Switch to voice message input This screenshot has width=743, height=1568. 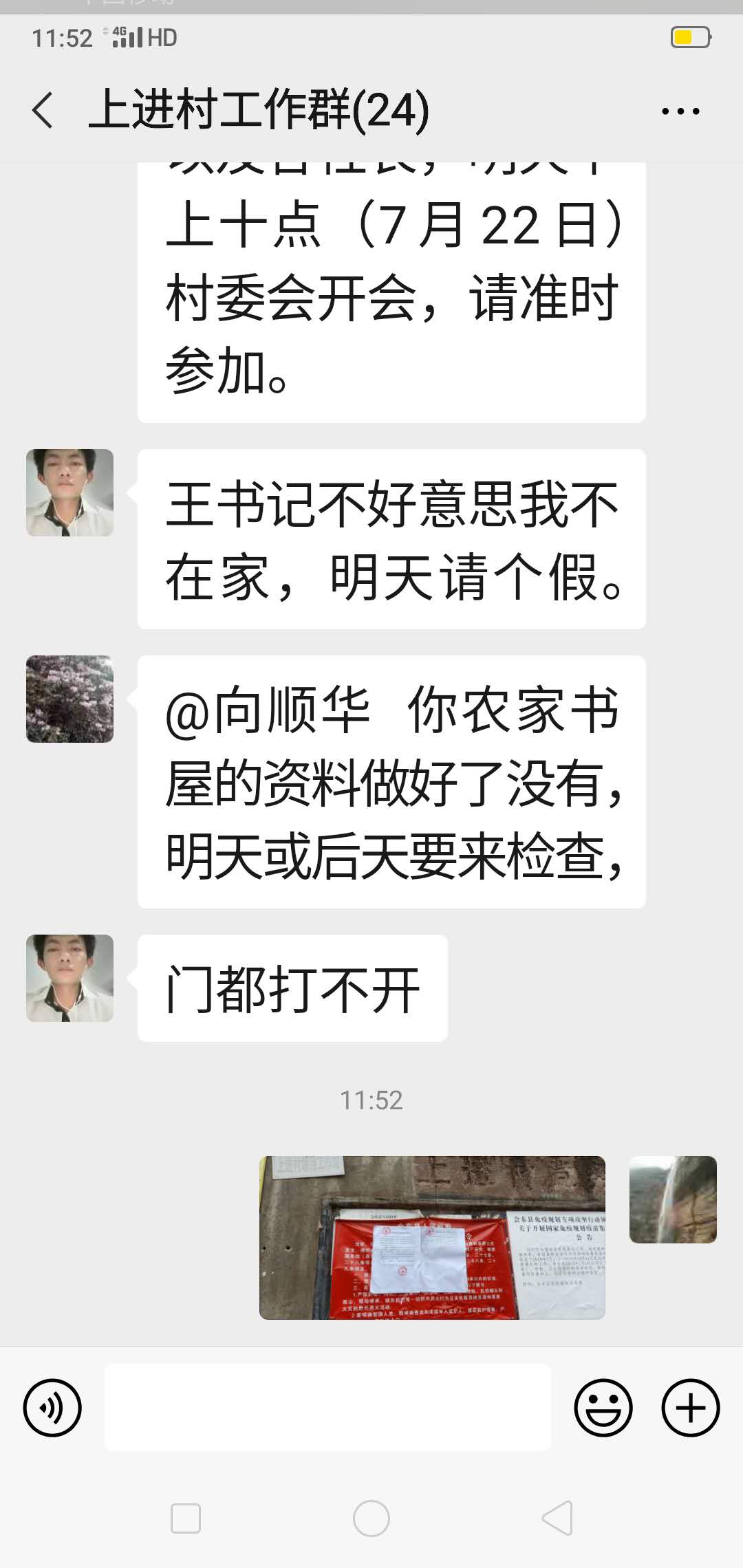pyautogui.click(x=52, y=1408)
